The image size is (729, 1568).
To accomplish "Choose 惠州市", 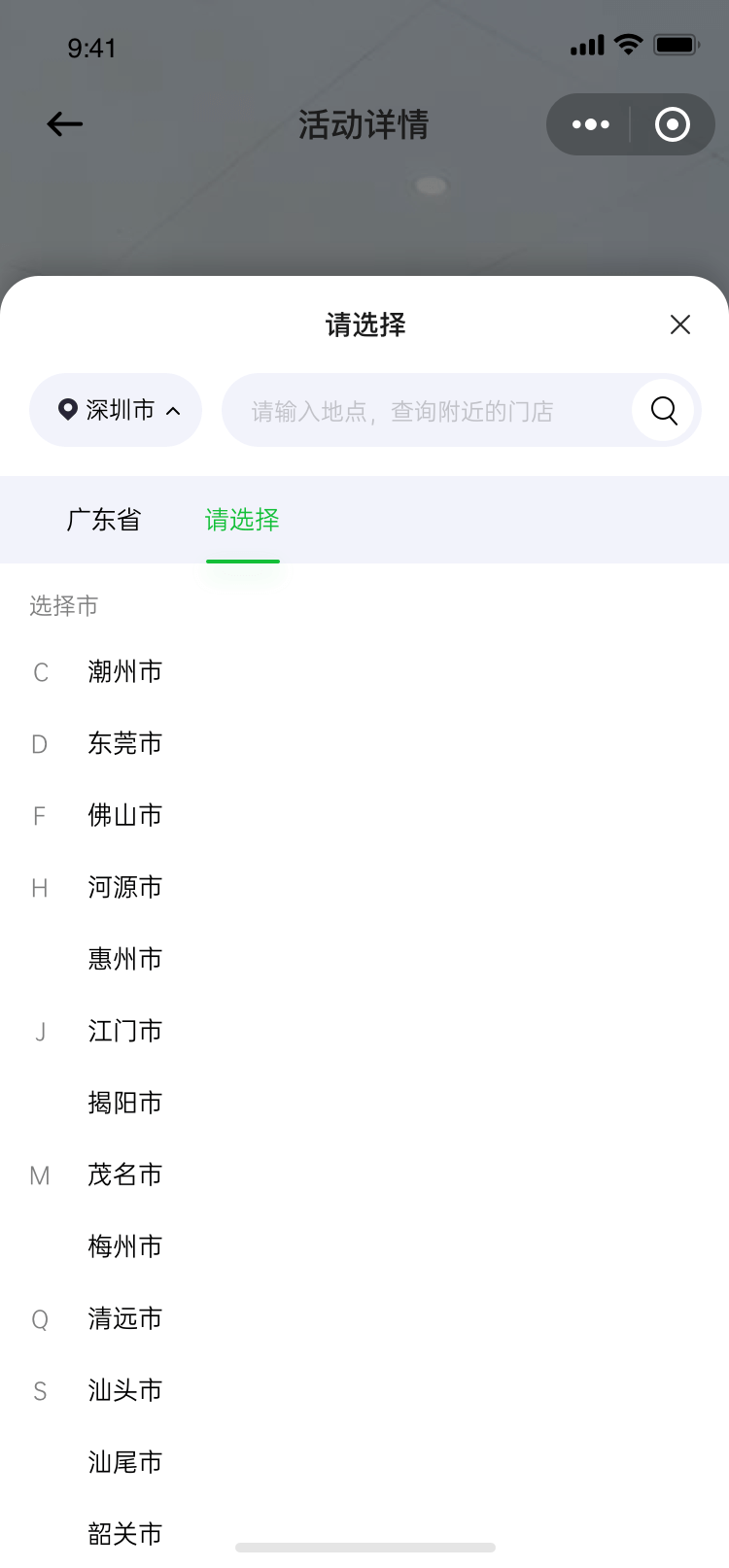I will (x=125, y=959).
